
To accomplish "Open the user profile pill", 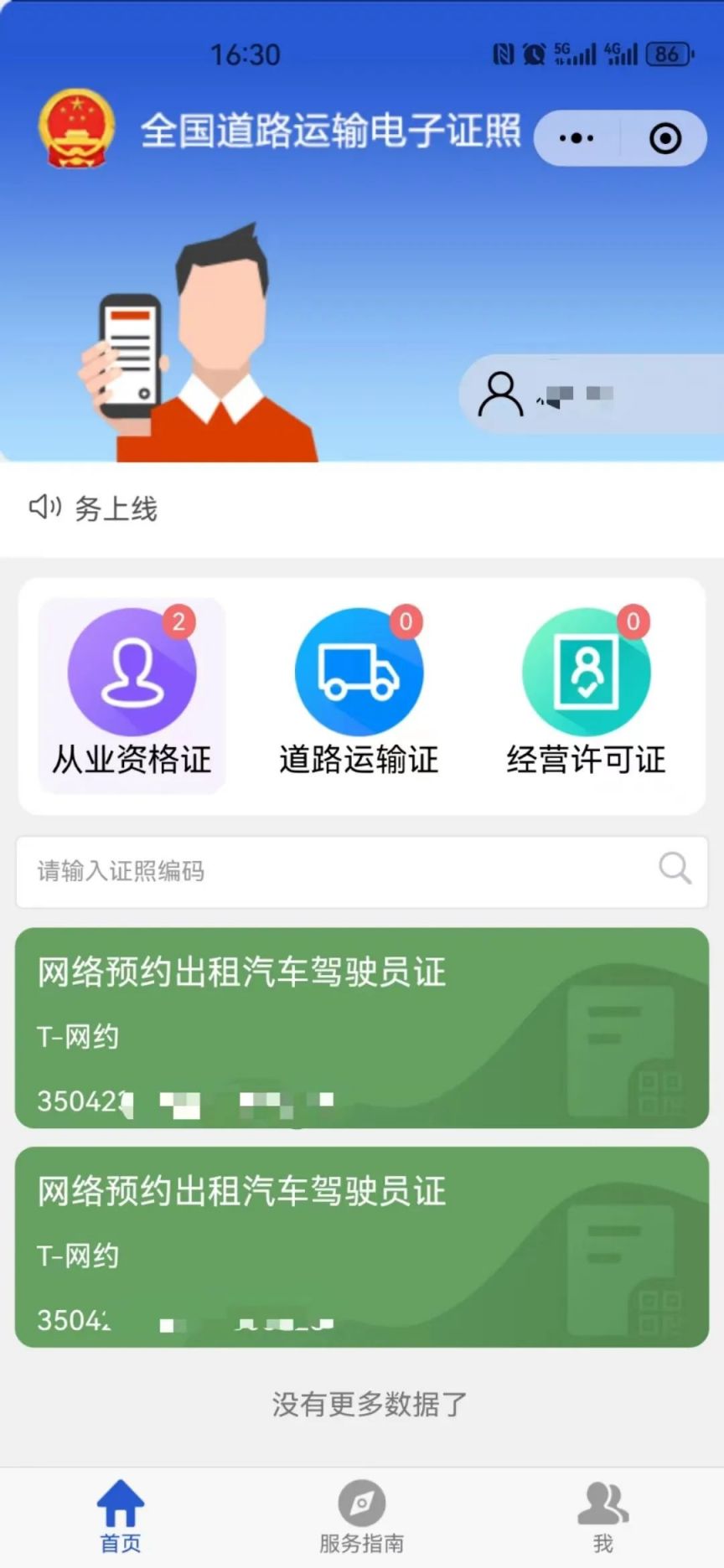I will click(x=587, y=394).
